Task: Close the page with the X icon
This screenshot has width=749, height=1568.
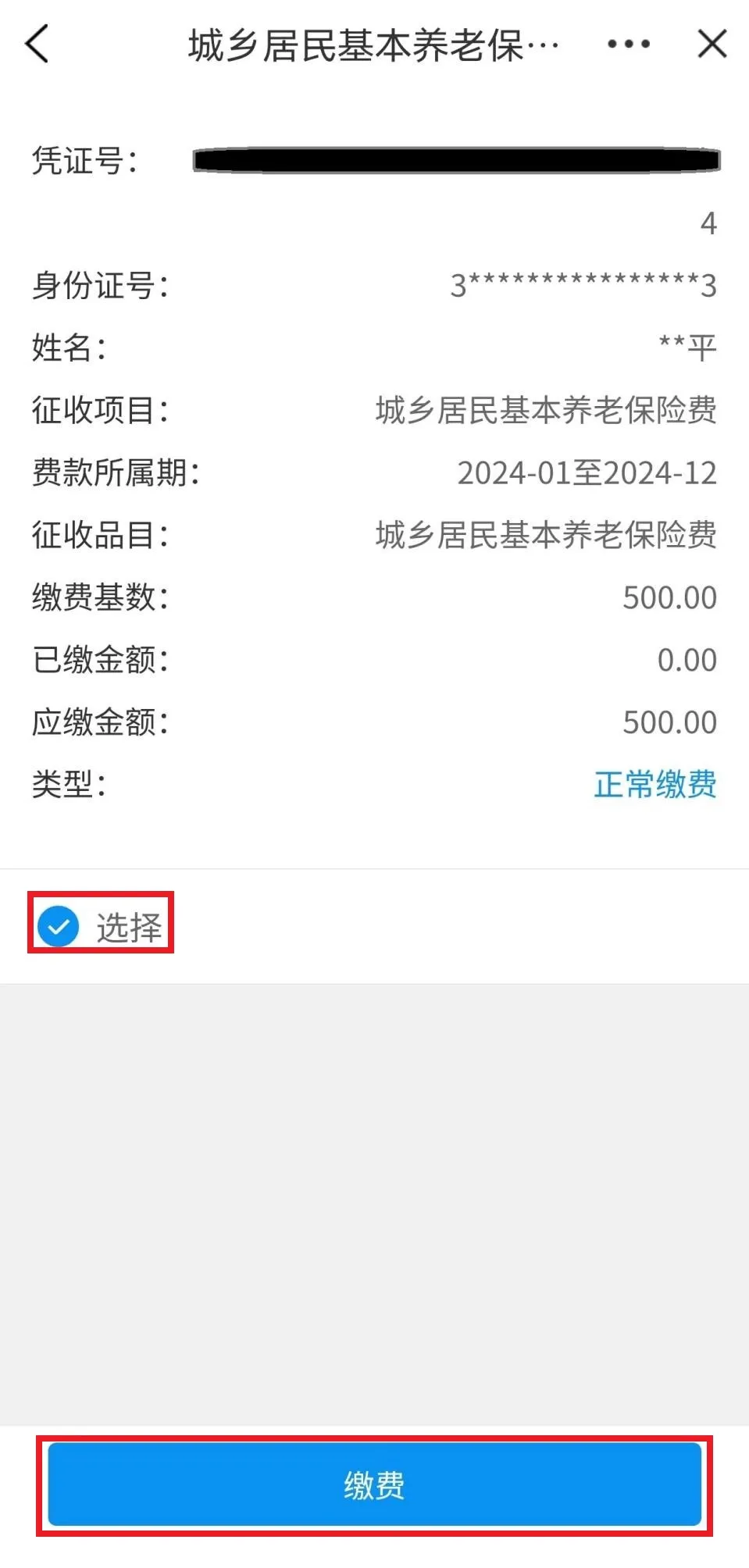Action: click(x=712, y=44)
